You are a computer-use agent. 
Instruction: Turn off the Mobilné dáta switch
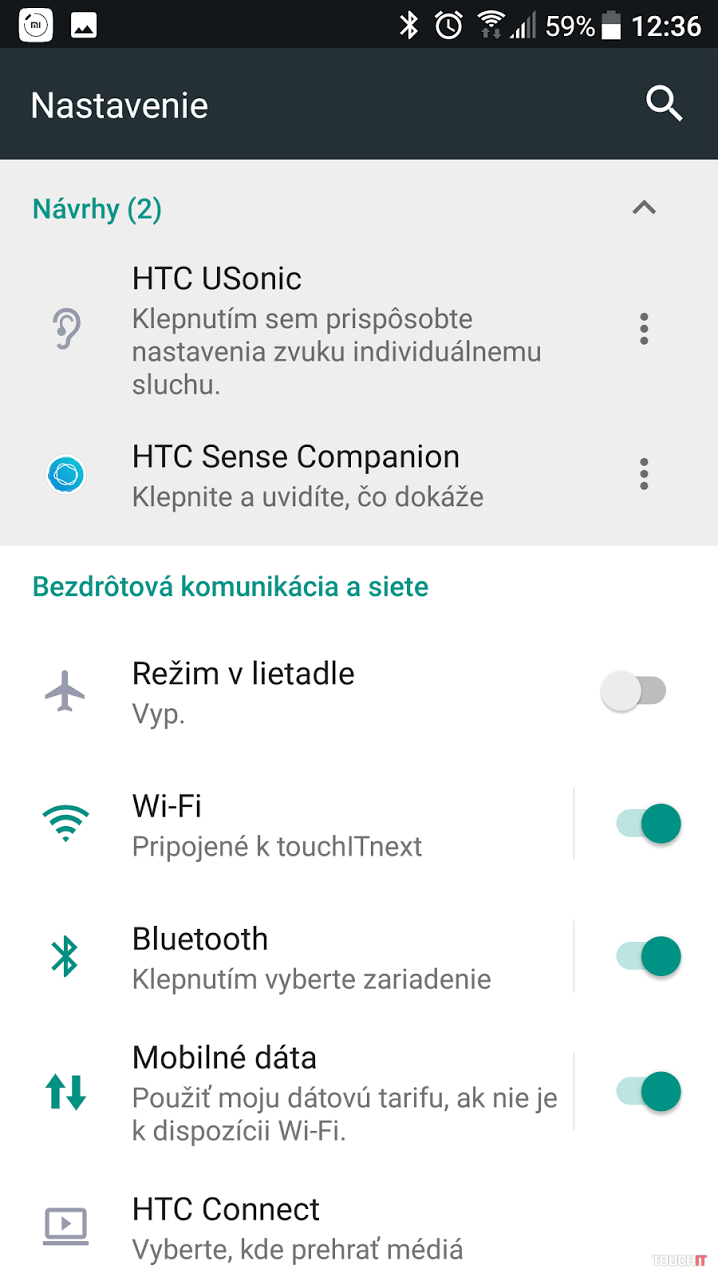coord(648,1090)
